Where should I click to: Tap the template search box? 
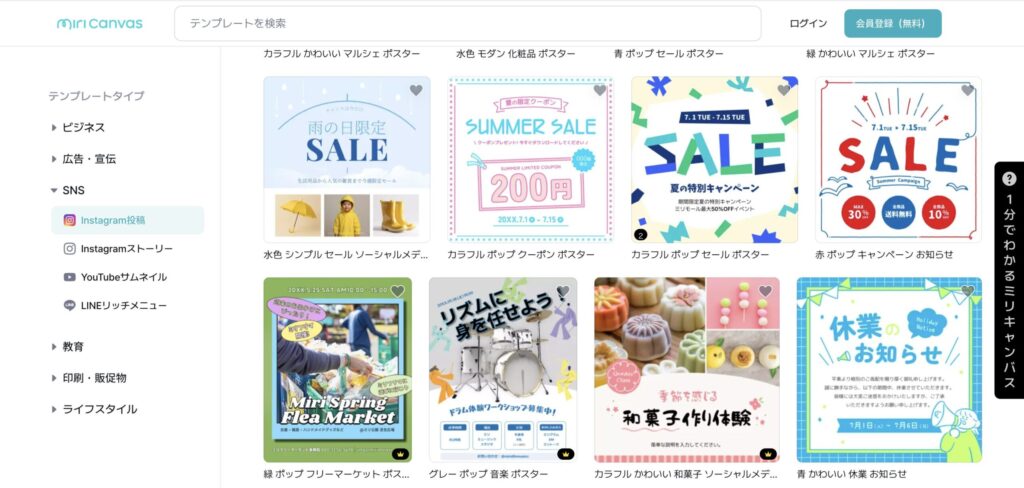pos(467,23)
